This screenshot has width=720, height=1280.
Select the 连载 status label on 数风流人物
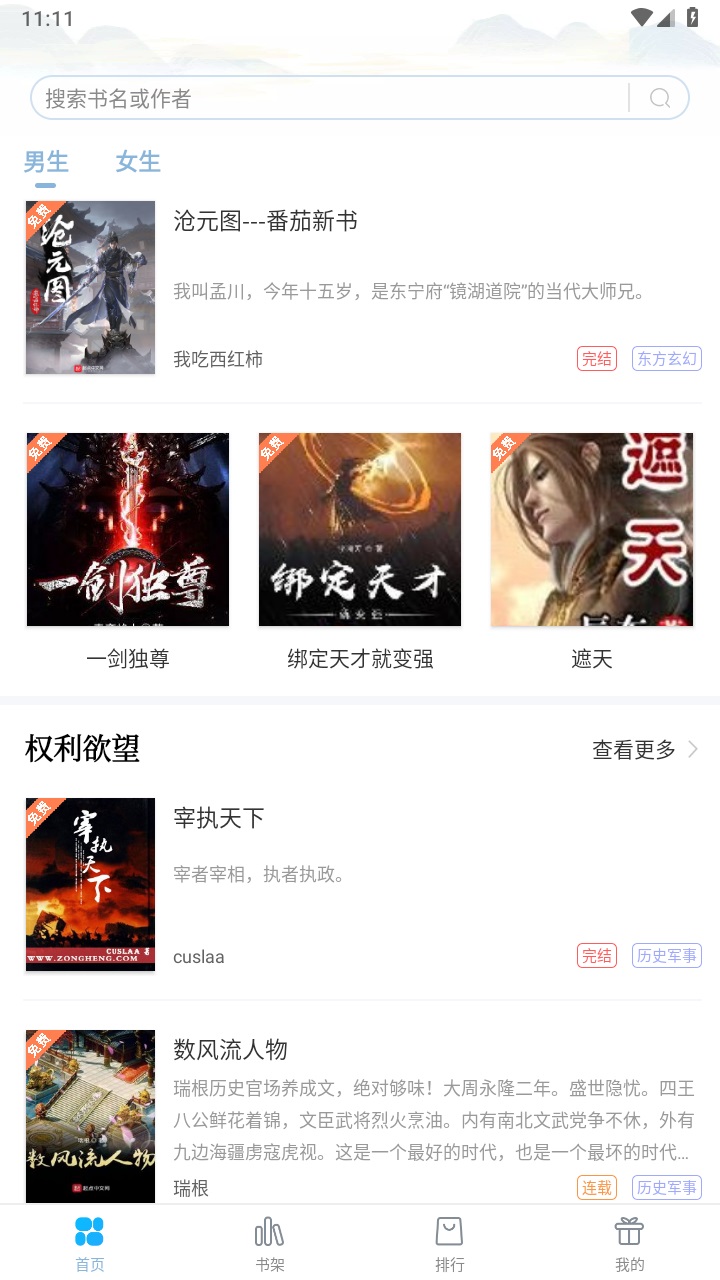click(x=596, y=1189)
